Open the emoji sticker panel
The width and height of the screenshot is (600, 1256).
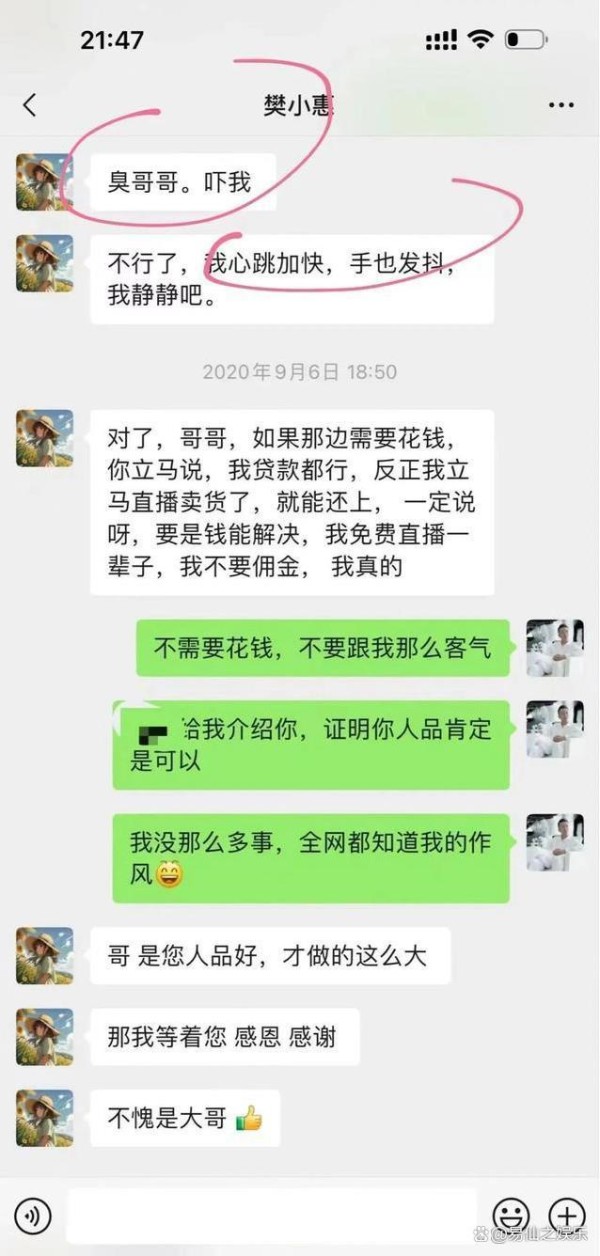tap(512, 1216)
